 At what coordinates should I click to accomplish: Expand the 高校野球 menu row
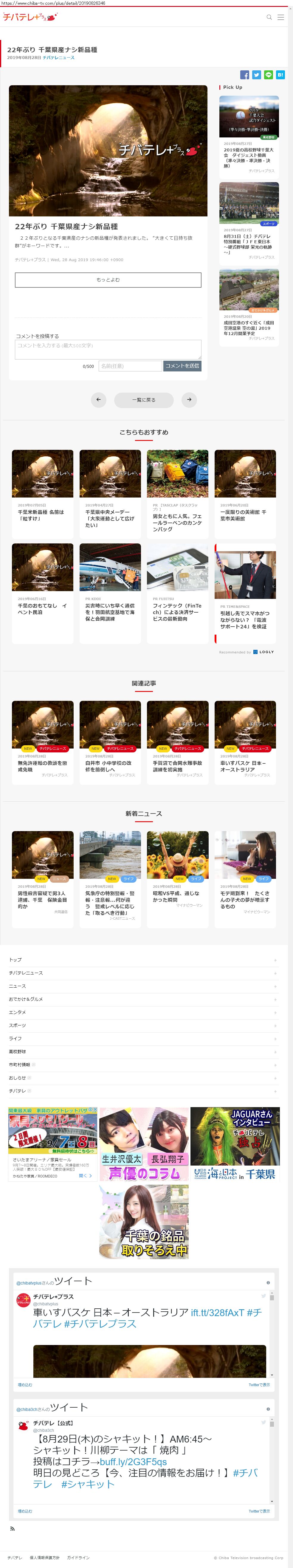[144, 1052]
